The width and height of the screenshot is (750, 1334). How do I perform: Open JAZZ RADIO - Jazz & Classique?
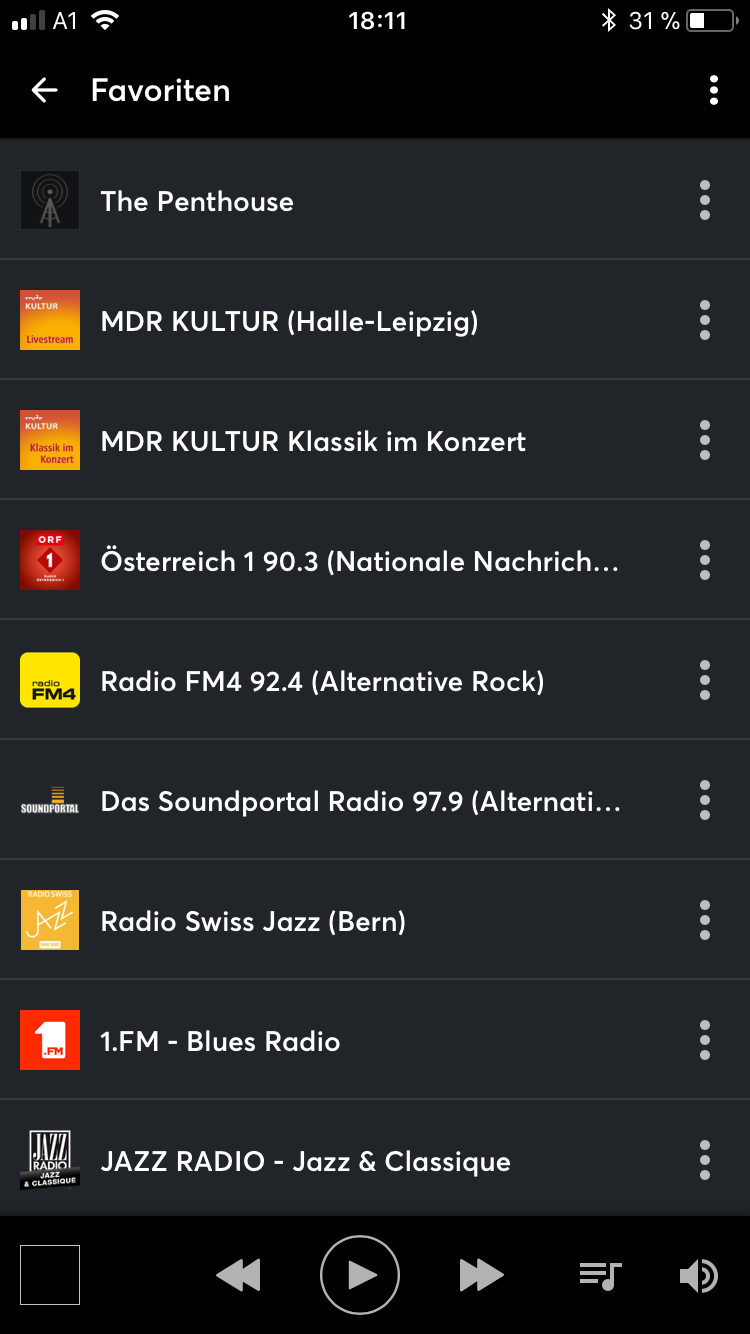pos(305,1161)
